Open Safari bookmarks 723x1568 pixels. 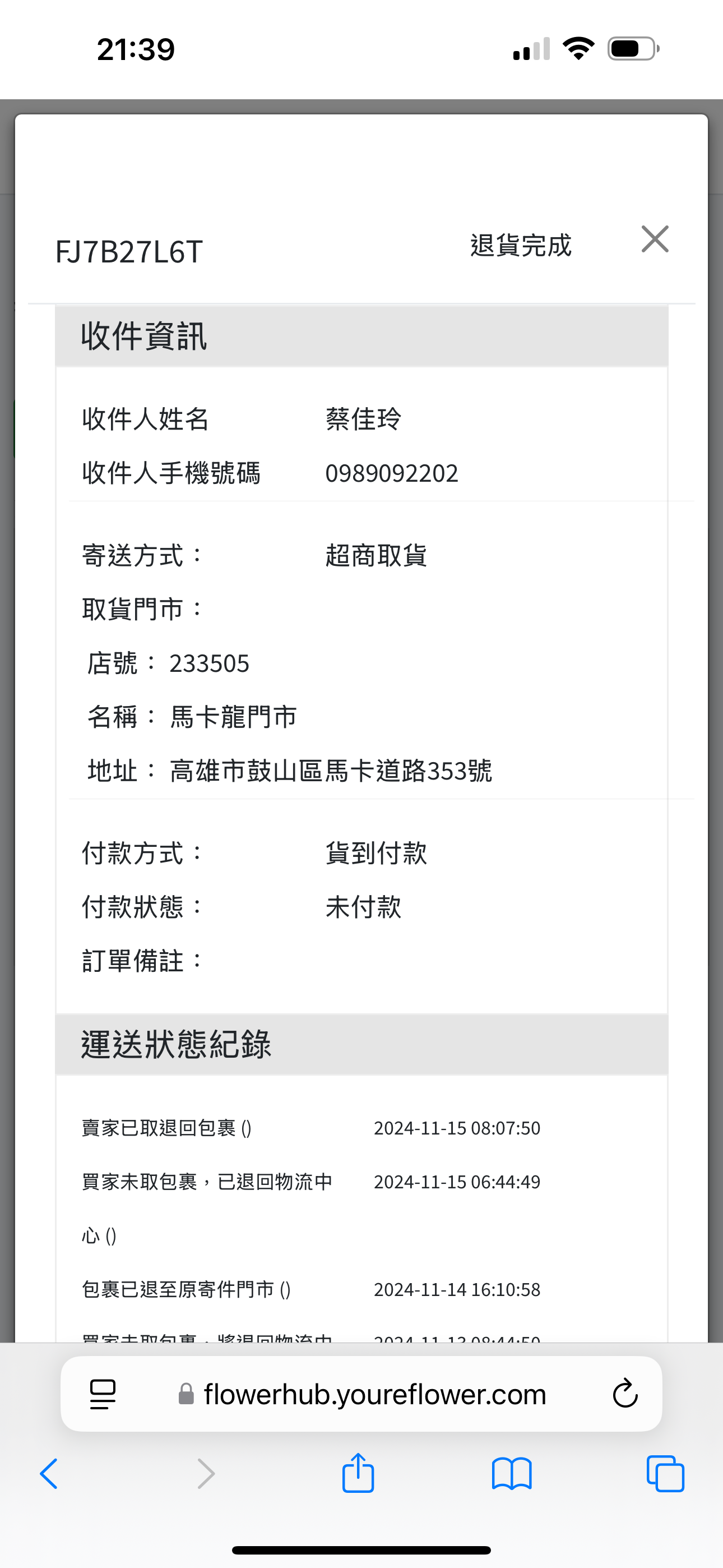click(x=512, y=1474)
